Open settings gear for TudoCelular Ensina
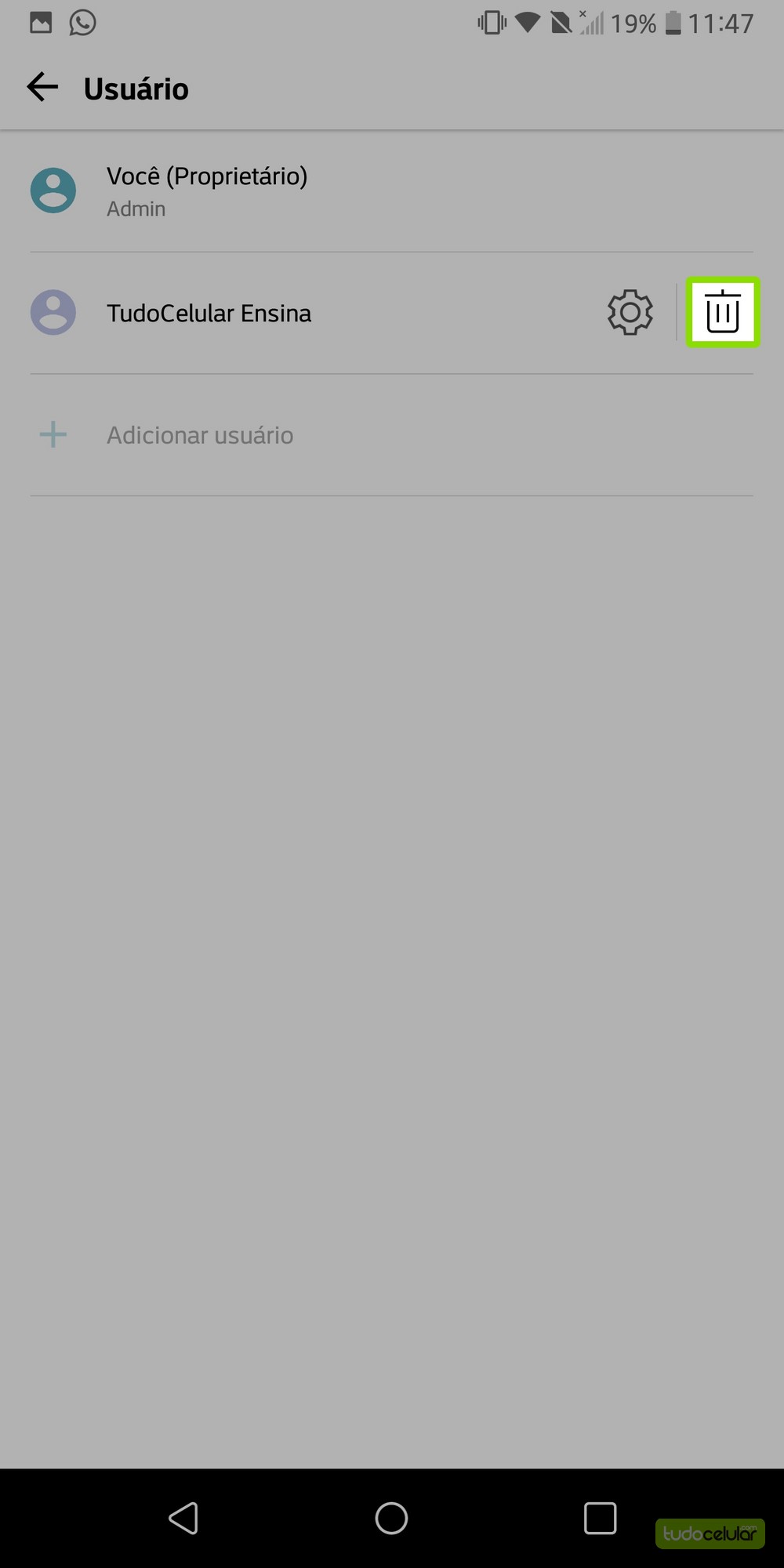Viewport: 784px width, 1568px height. (630, 313)
